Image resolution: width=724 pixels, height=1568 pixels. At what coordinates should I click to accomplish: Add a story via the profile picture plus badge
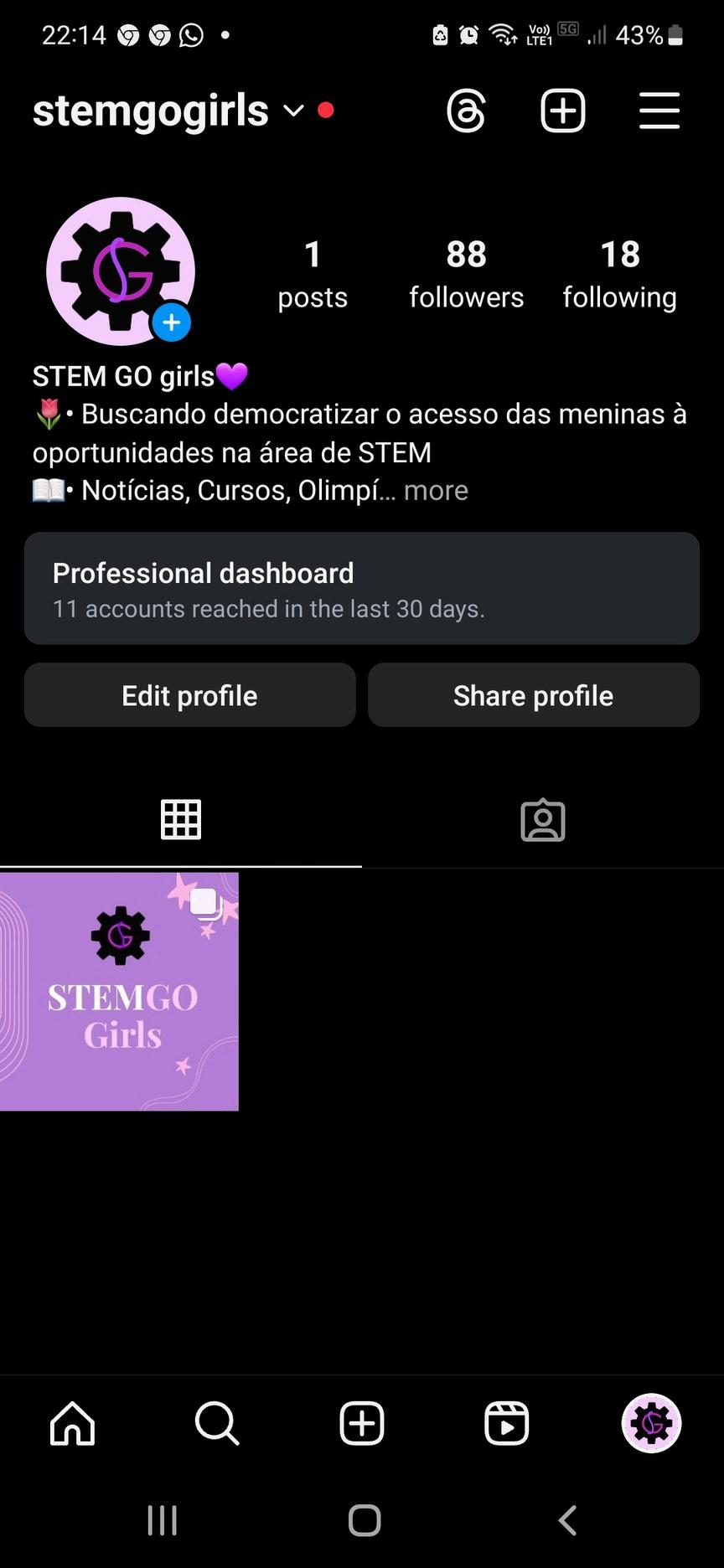[172, 322]
